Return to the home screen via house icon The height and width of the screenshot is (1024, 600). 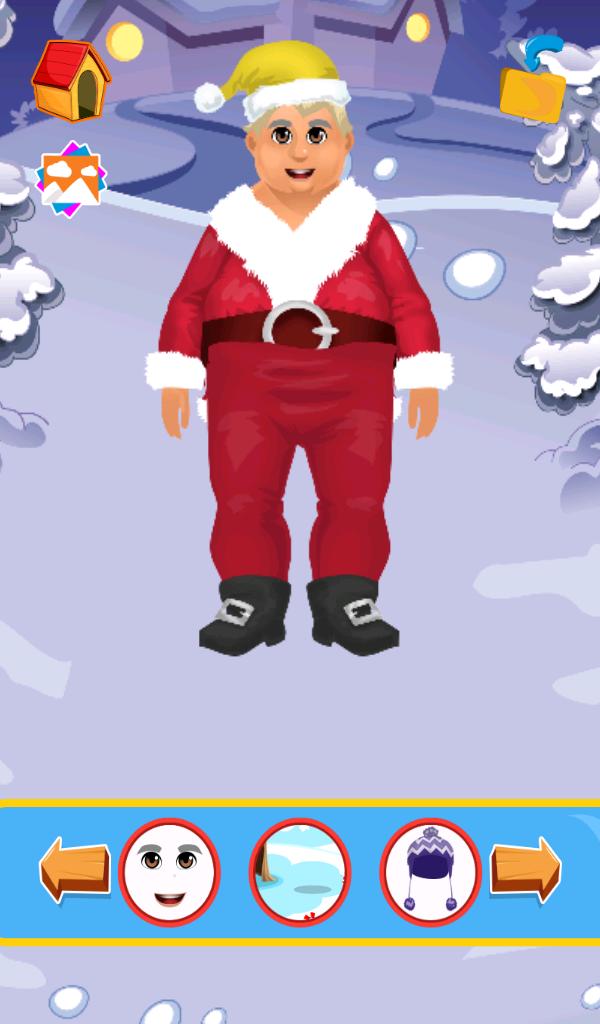click(x=70, y=81)
